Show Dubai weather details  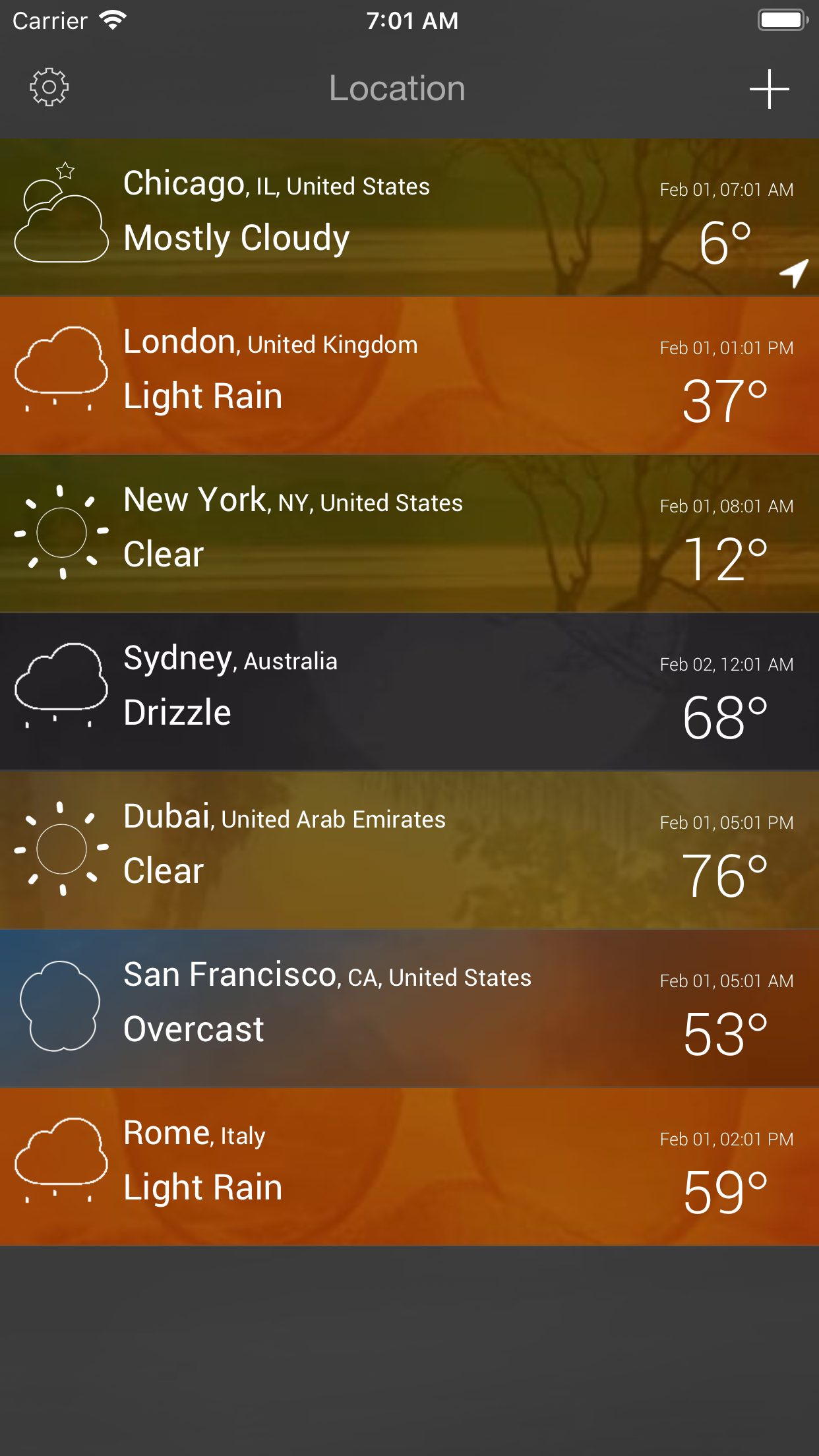pos(409,849)
